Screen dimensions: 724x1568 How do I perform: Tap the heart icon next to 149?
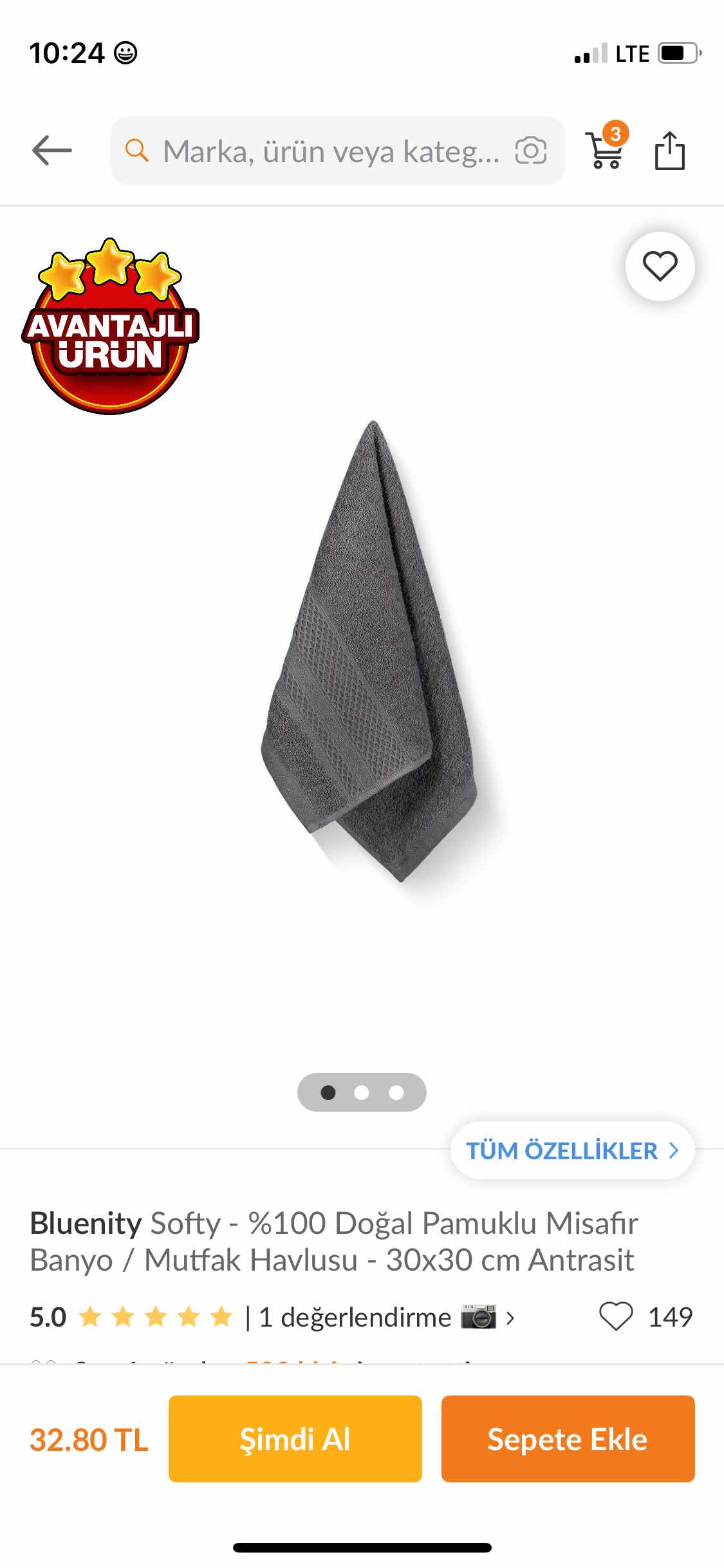616,1316
